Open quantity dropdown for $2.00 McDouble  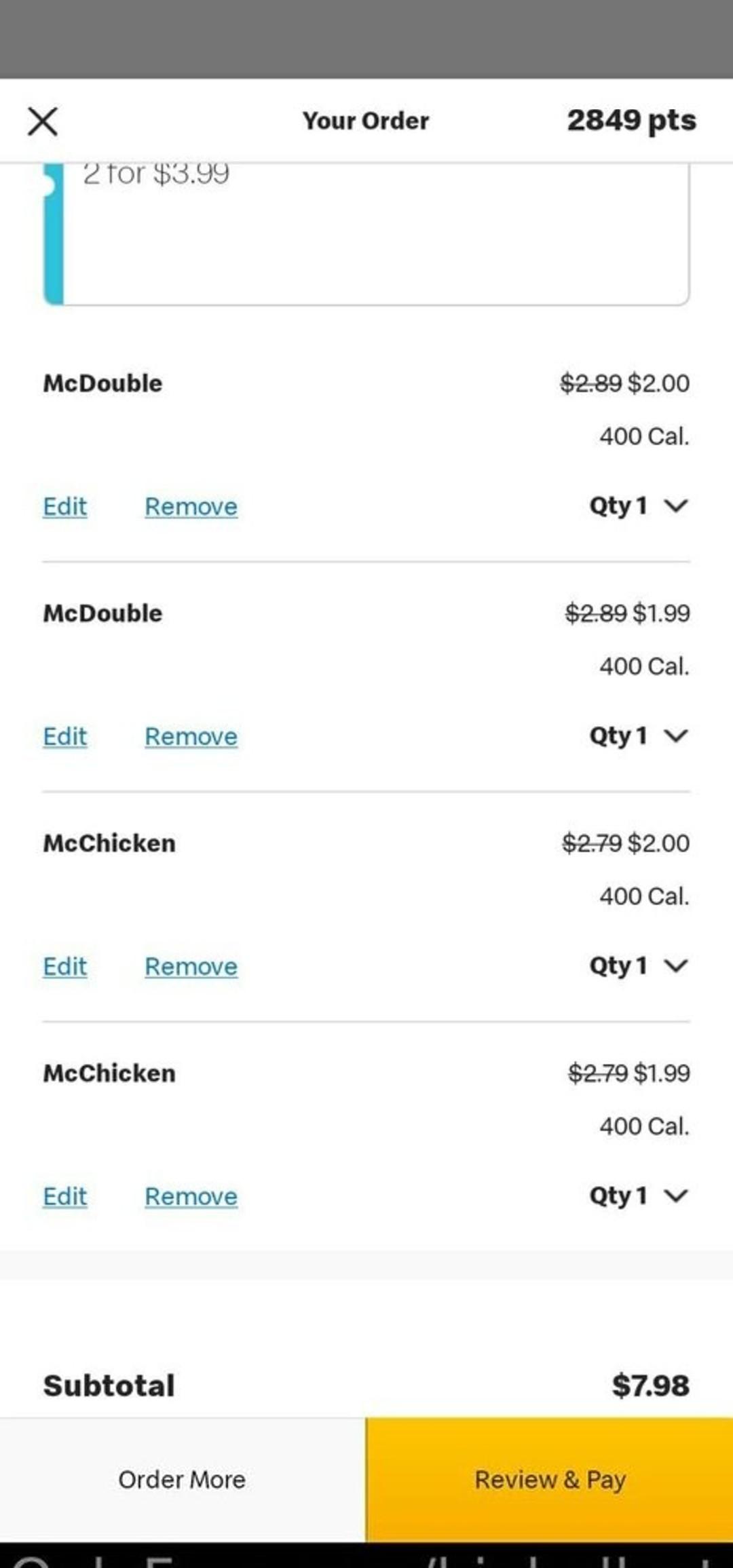[638, 506]
